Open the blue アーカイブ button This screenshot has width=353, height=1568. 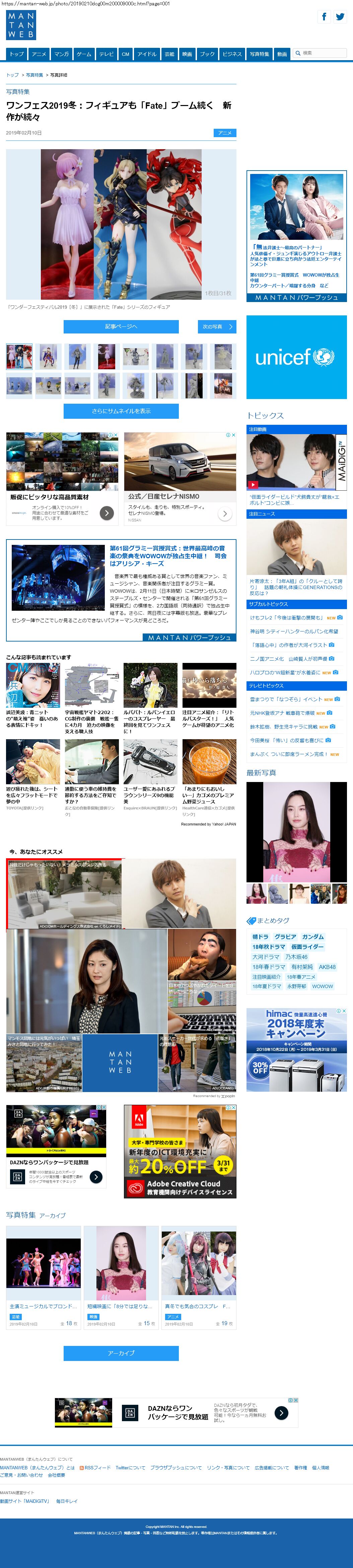(x=121, y=1353)
